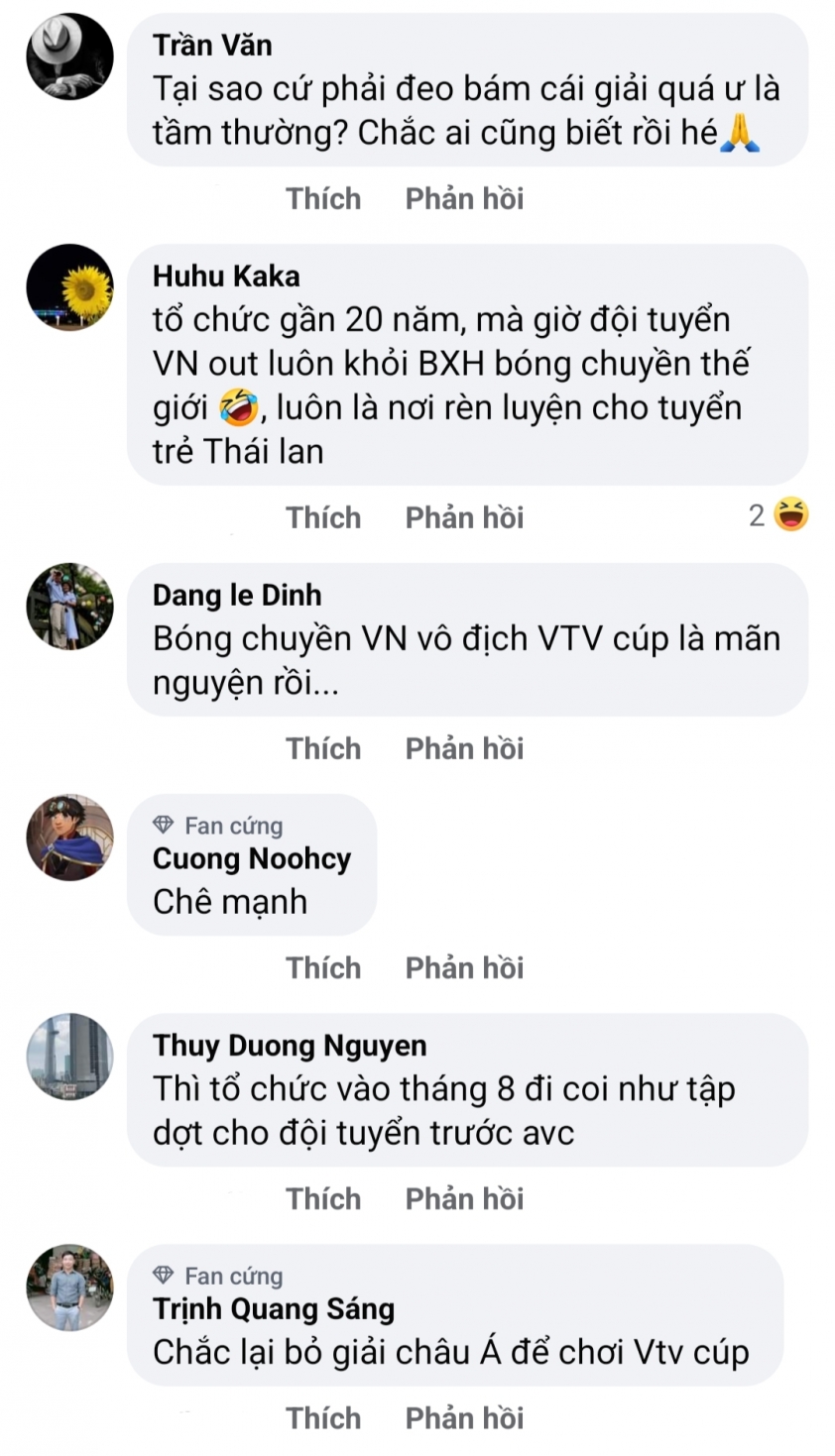The height and width of the screenshot is (1456, 835).
Task: Reply to Thuy Duong Nguyen's comment
Action: [x=464, y=1198]
